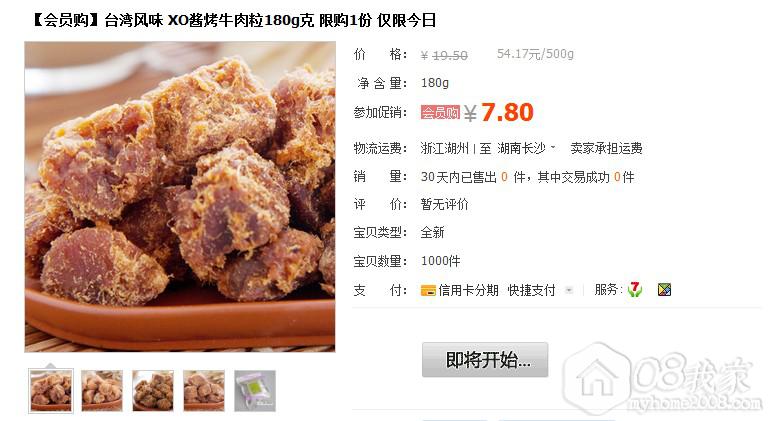Screen dimensions: 769x421
Task: Open the 7-day return service icon
Action: point(635,290)
